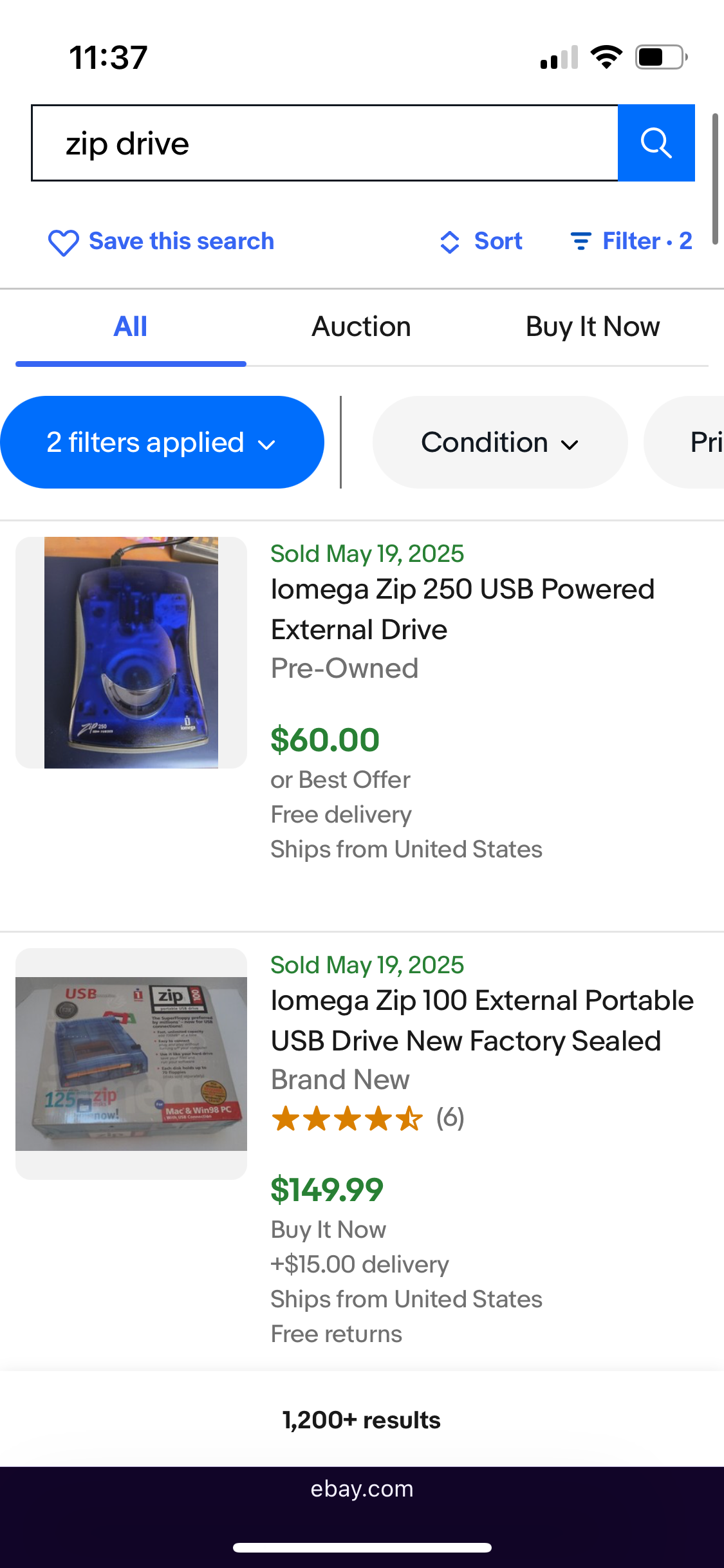
Task: Expand the 2 filters applied chip
Action: point(162,442)
